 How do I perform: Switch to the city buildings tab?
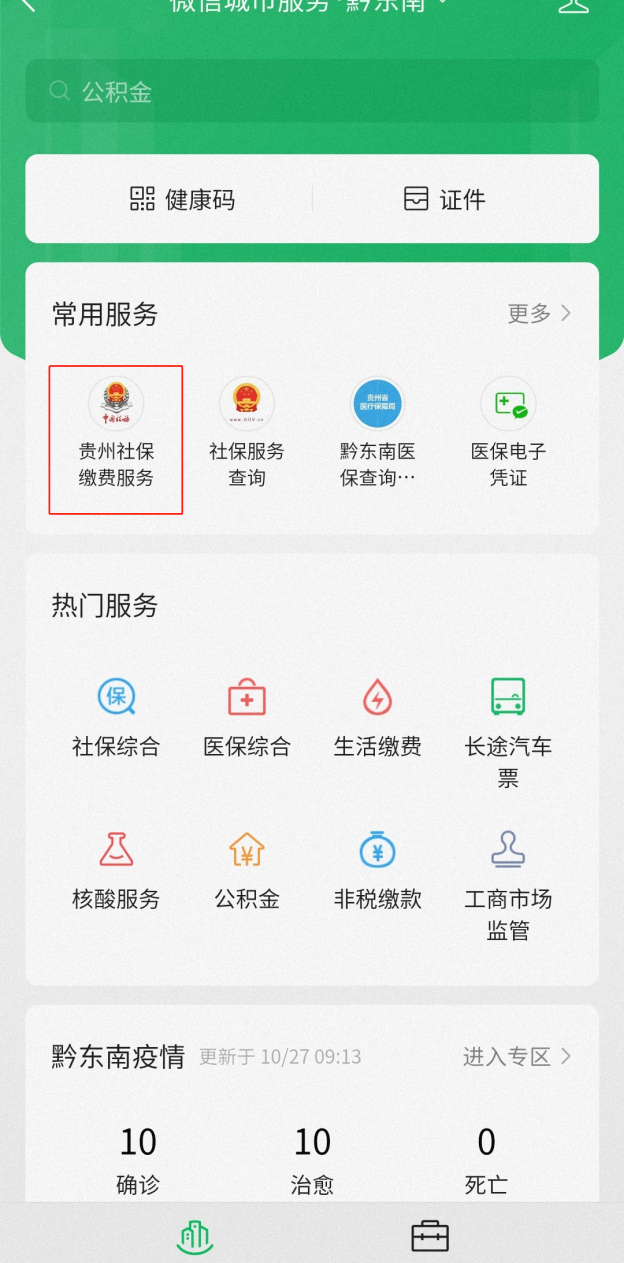pos(195,1237)
